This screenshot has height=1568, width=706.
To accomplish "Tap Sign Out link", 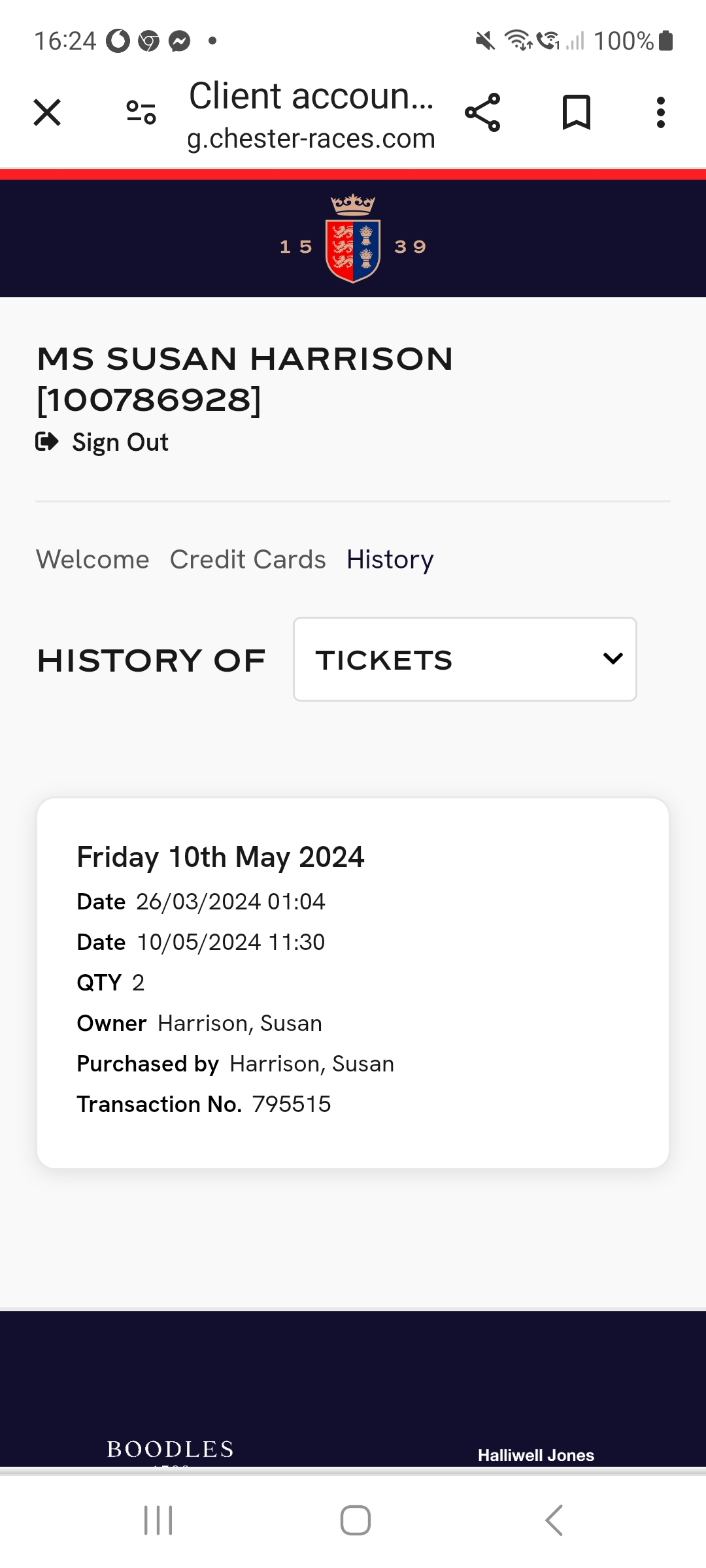I will point(103,442).
